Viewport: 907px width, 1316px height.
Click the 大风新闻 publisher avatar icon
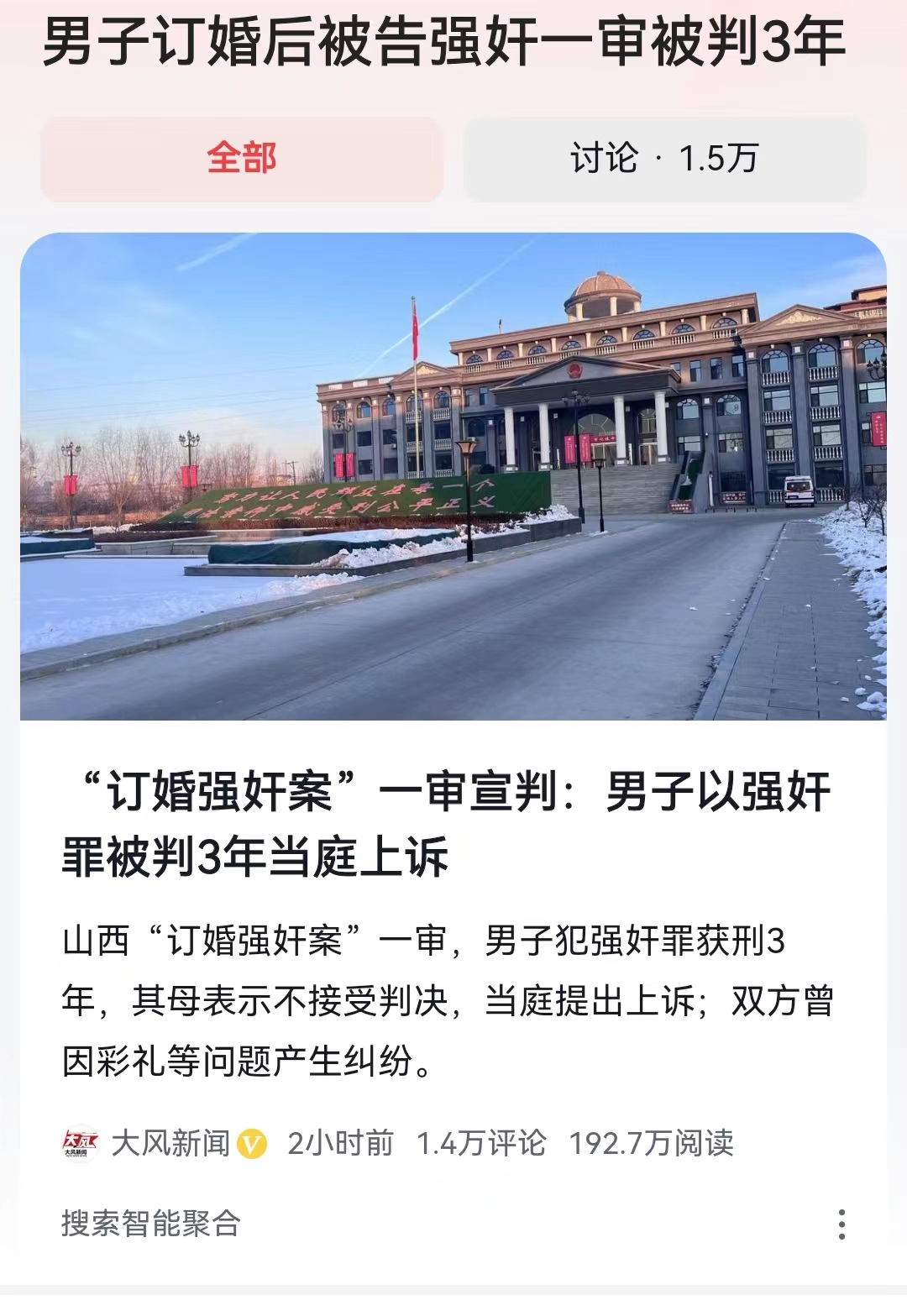80,1144
